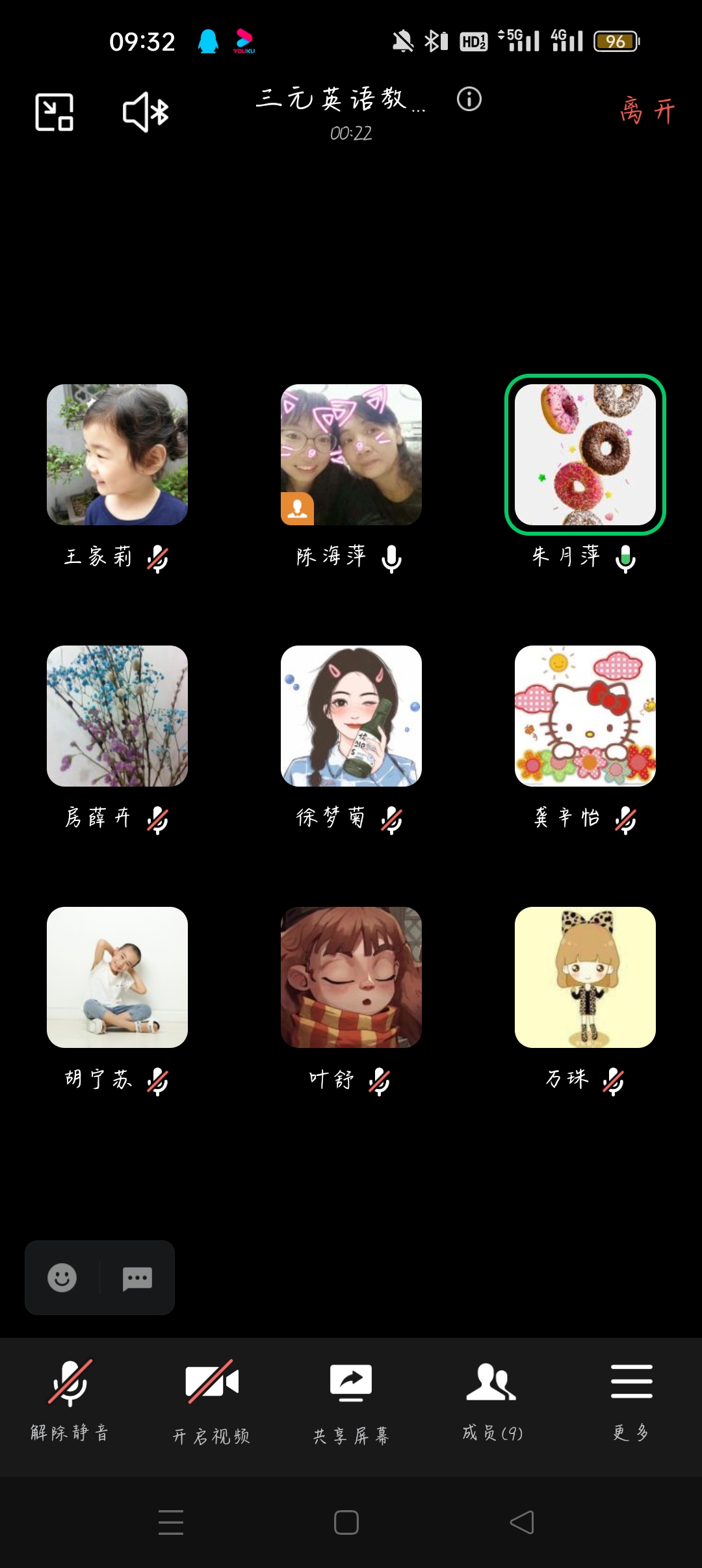Leave the meeting via 离开
Screen dimensions: 702x1568
647,111
